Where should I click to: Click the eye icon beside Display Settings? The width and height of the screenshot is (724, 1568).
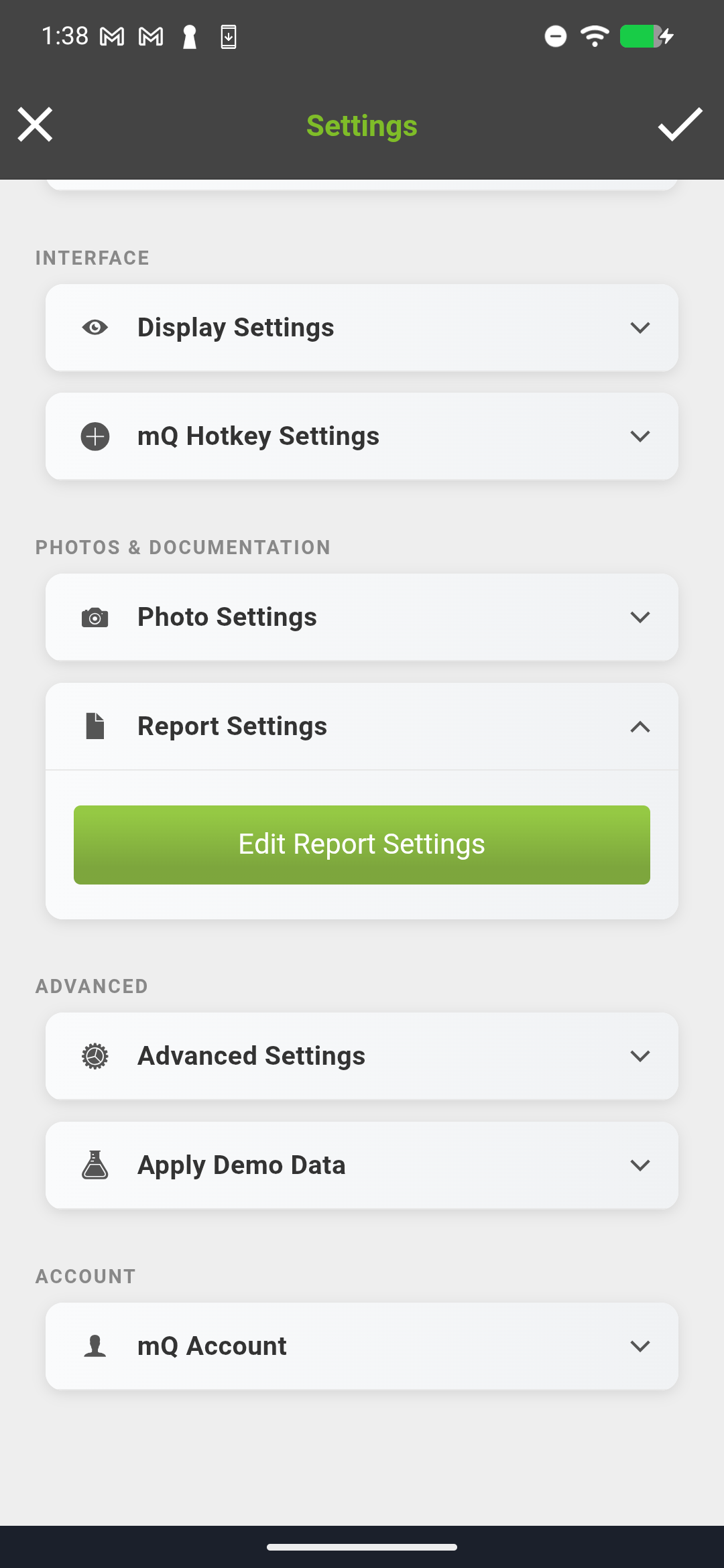[x=95, y=328]
